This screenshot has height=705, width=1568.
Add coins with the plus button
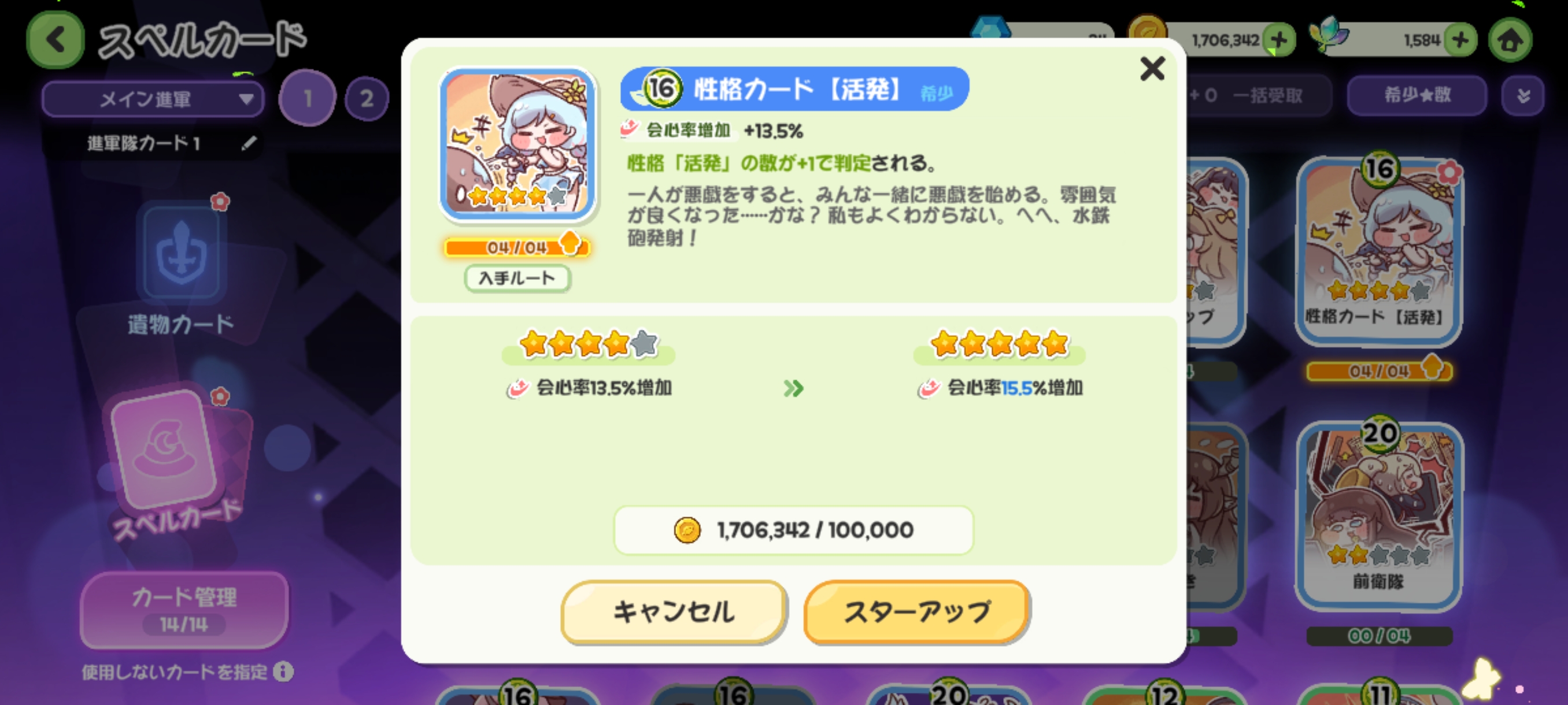[1279, 40]
